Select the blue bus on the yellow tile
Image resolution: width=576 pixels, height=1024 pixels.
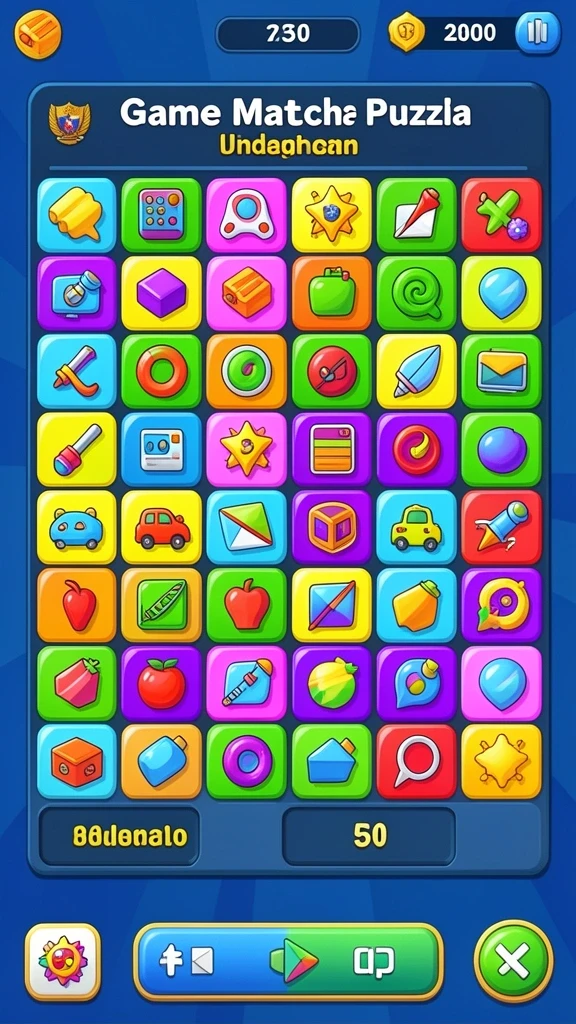click(76, 528)
